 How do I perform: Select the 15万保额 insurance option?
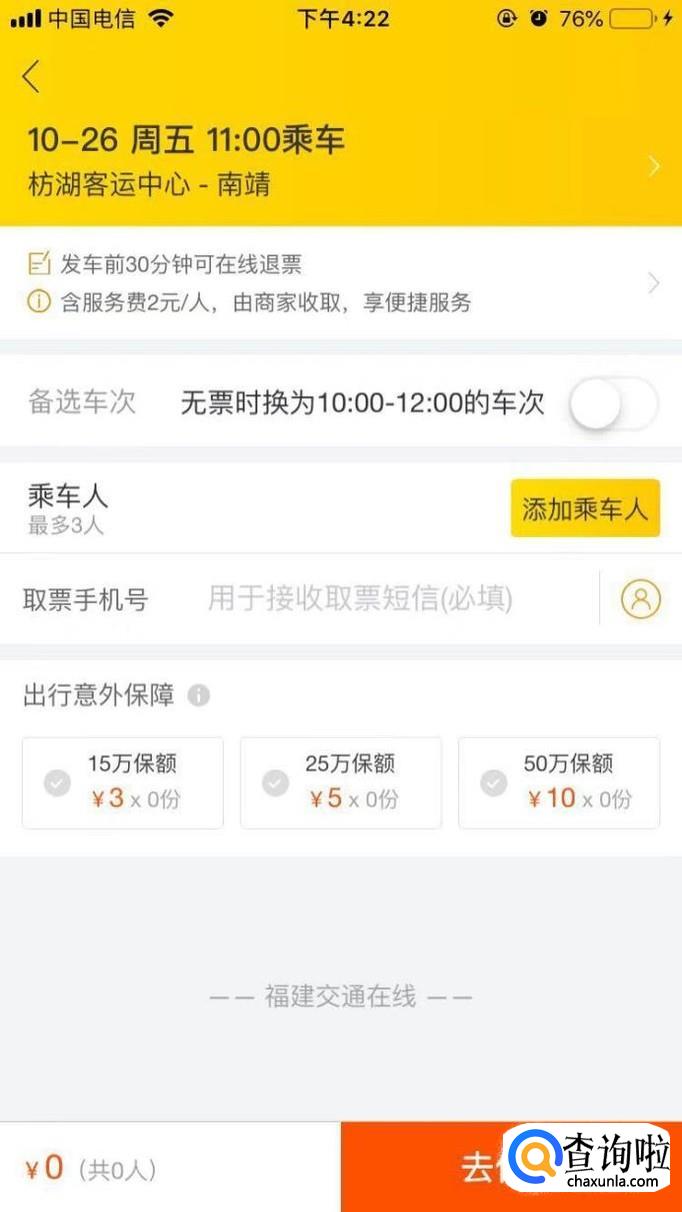click(123, 782)
